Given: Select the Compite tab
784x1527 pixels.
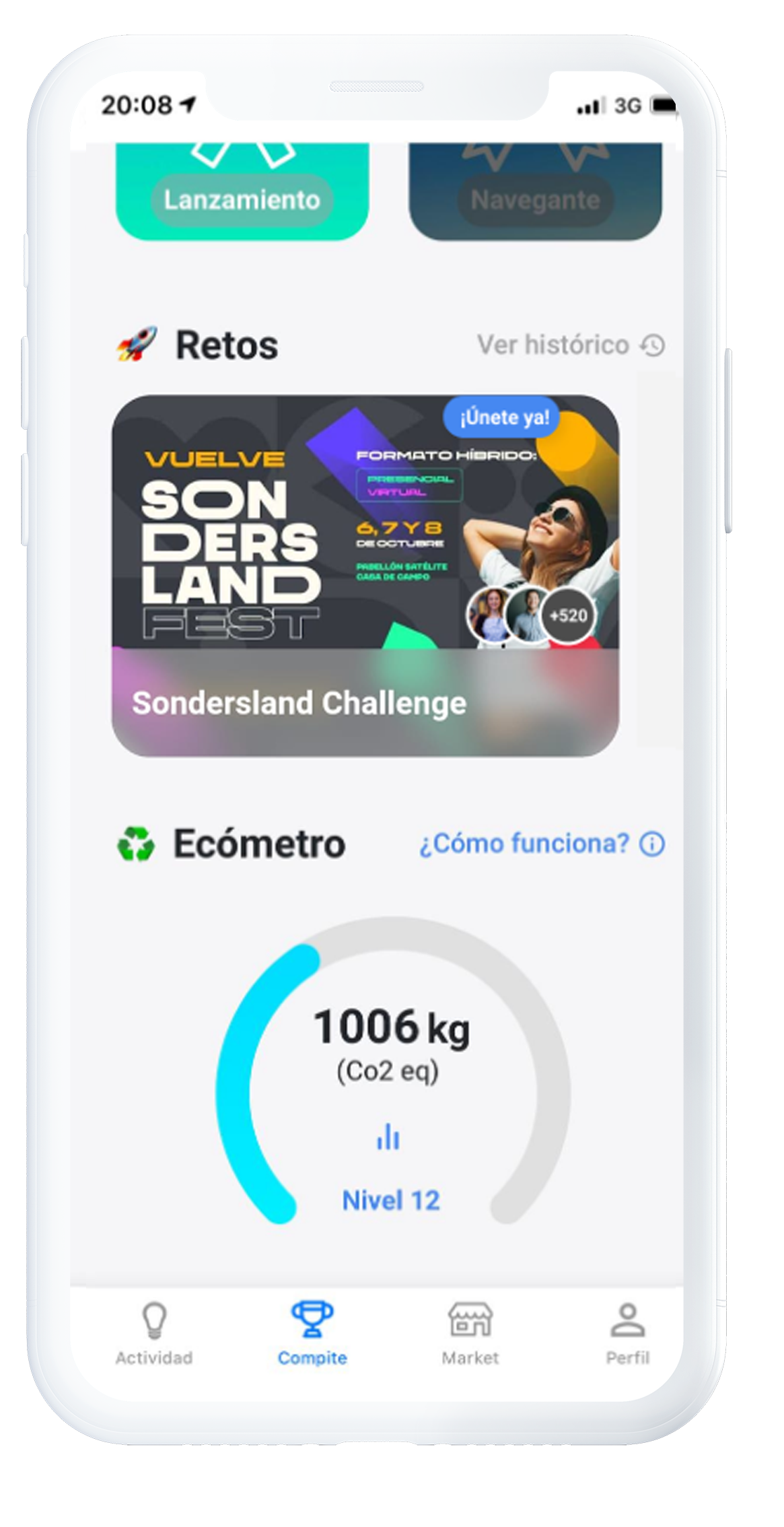Looking at the screenshot, I should 312,1333.
